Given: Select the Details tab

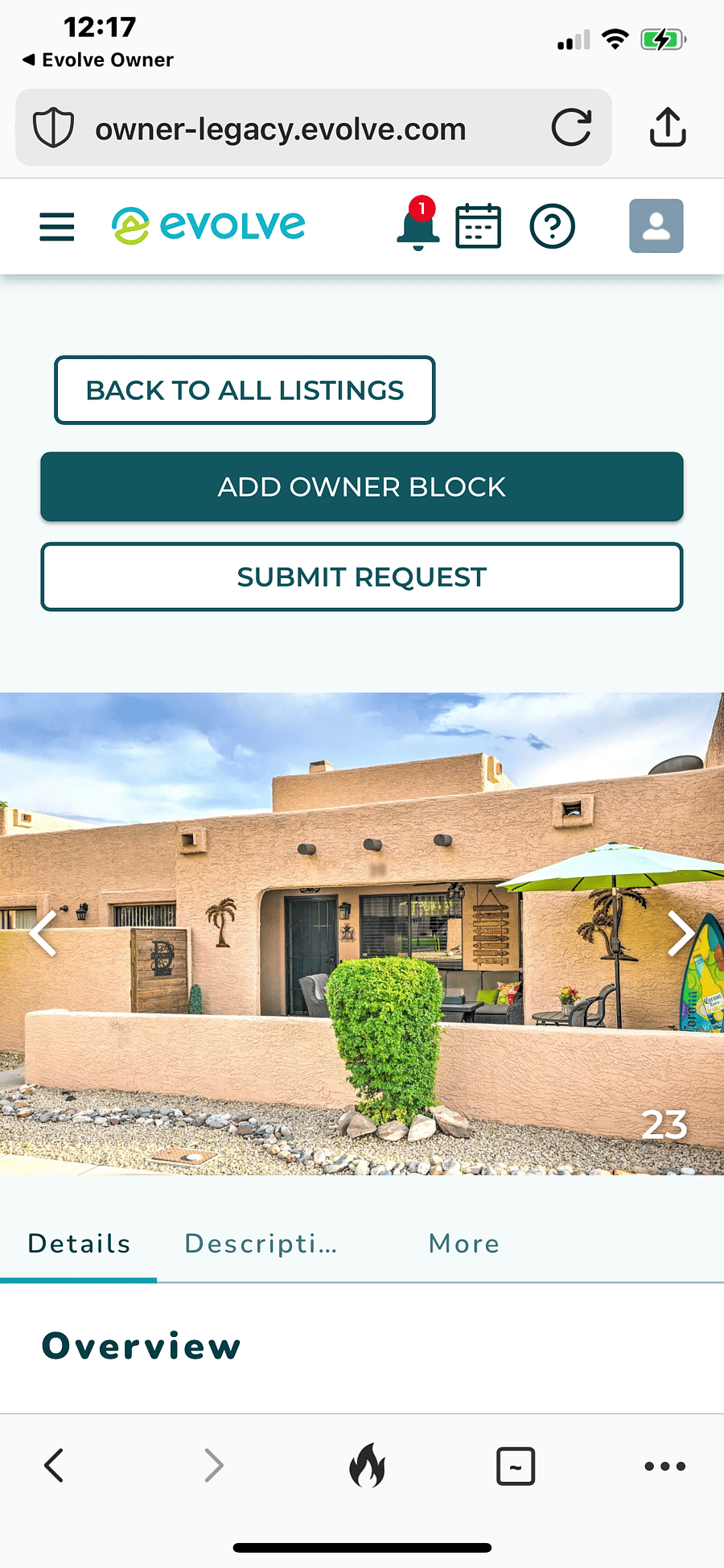Looking at the screenshot, I should tap(79, 1244).
